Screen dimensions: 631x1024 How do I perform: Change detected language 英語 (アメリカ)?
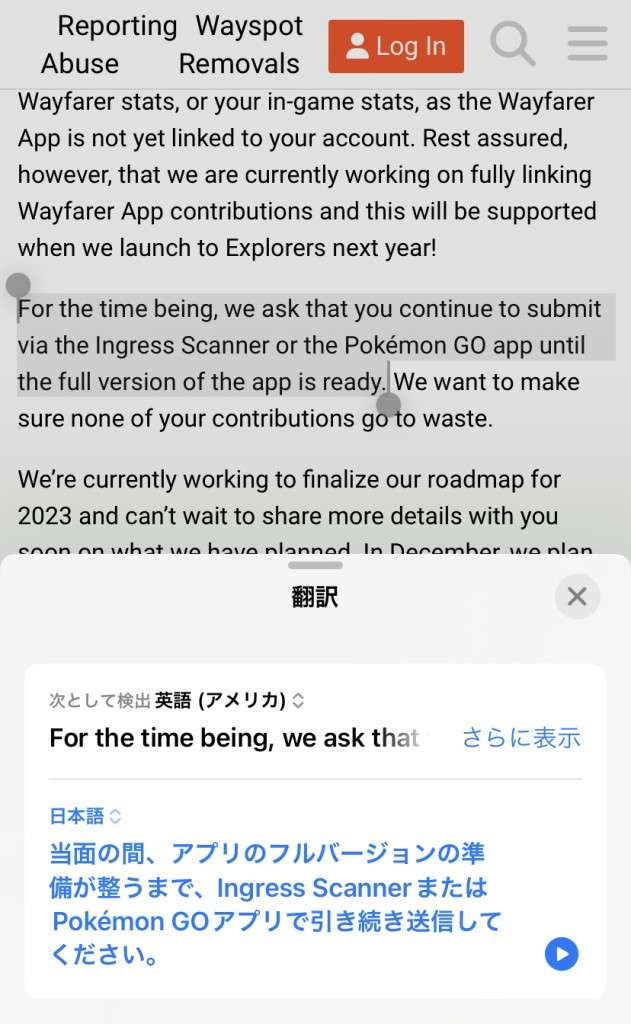229,701
